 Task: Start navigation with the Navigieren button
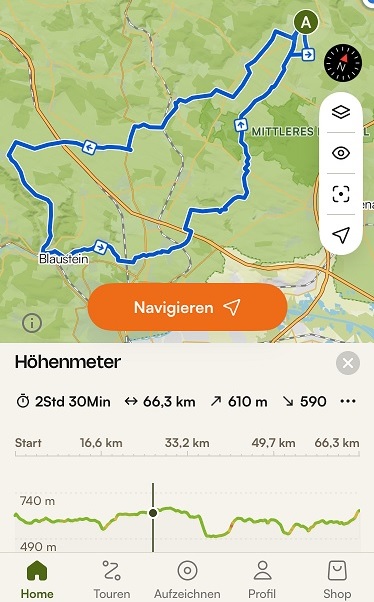point(187,307)
